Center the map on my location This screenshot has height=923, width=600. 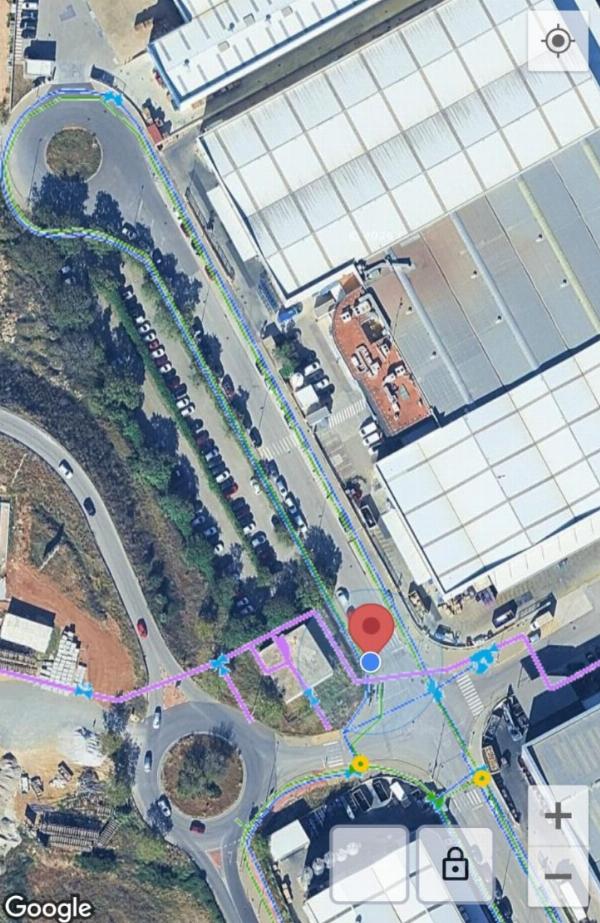(558, 41)
